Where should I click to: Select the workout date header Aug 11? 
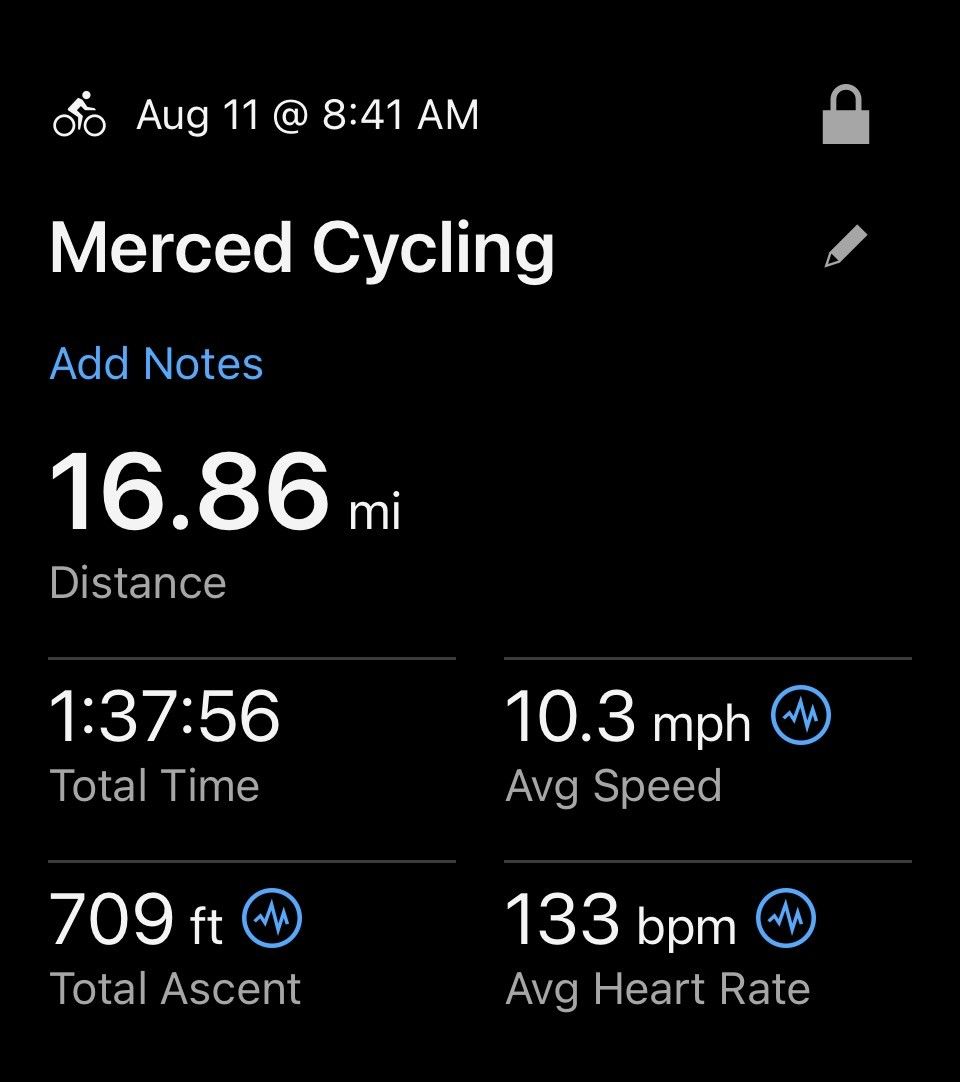pos(305,115)
